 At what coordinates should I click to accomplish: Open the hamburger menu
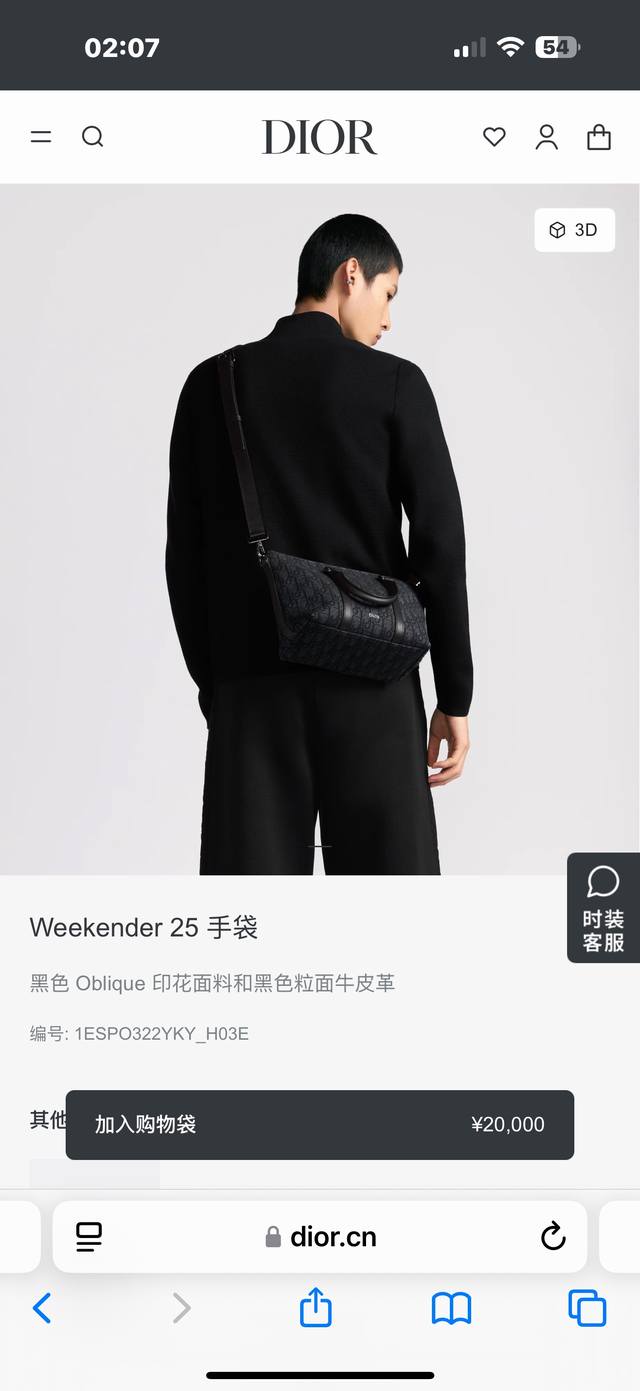click(41, 137)
